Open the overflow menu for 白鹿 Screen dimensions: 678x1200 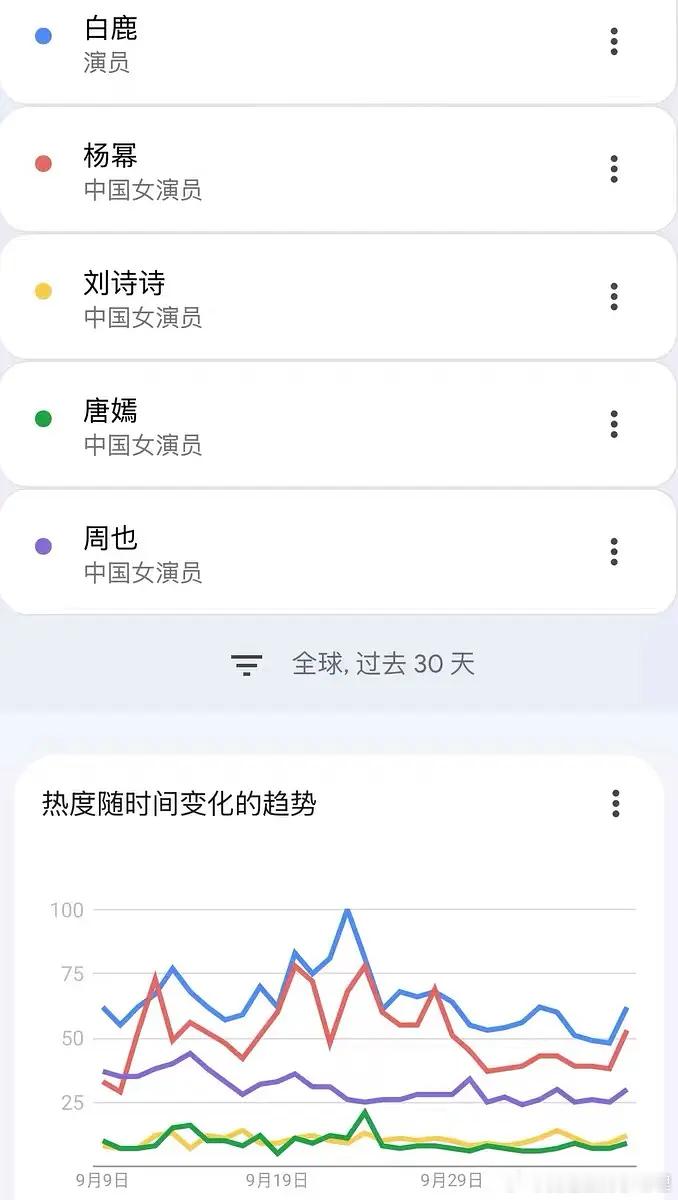(x=614, y=41)
